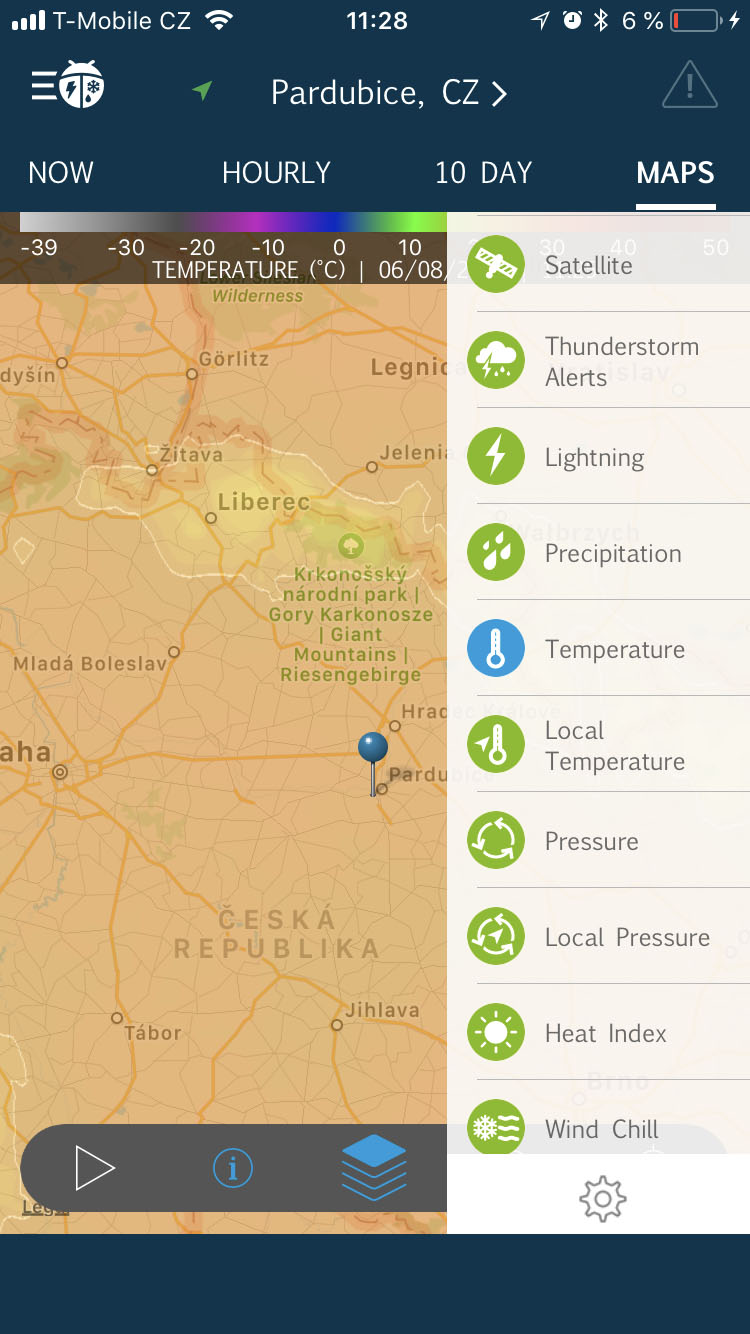Switch to the NOW tab
750x1334 pixels.
(61, 173)
